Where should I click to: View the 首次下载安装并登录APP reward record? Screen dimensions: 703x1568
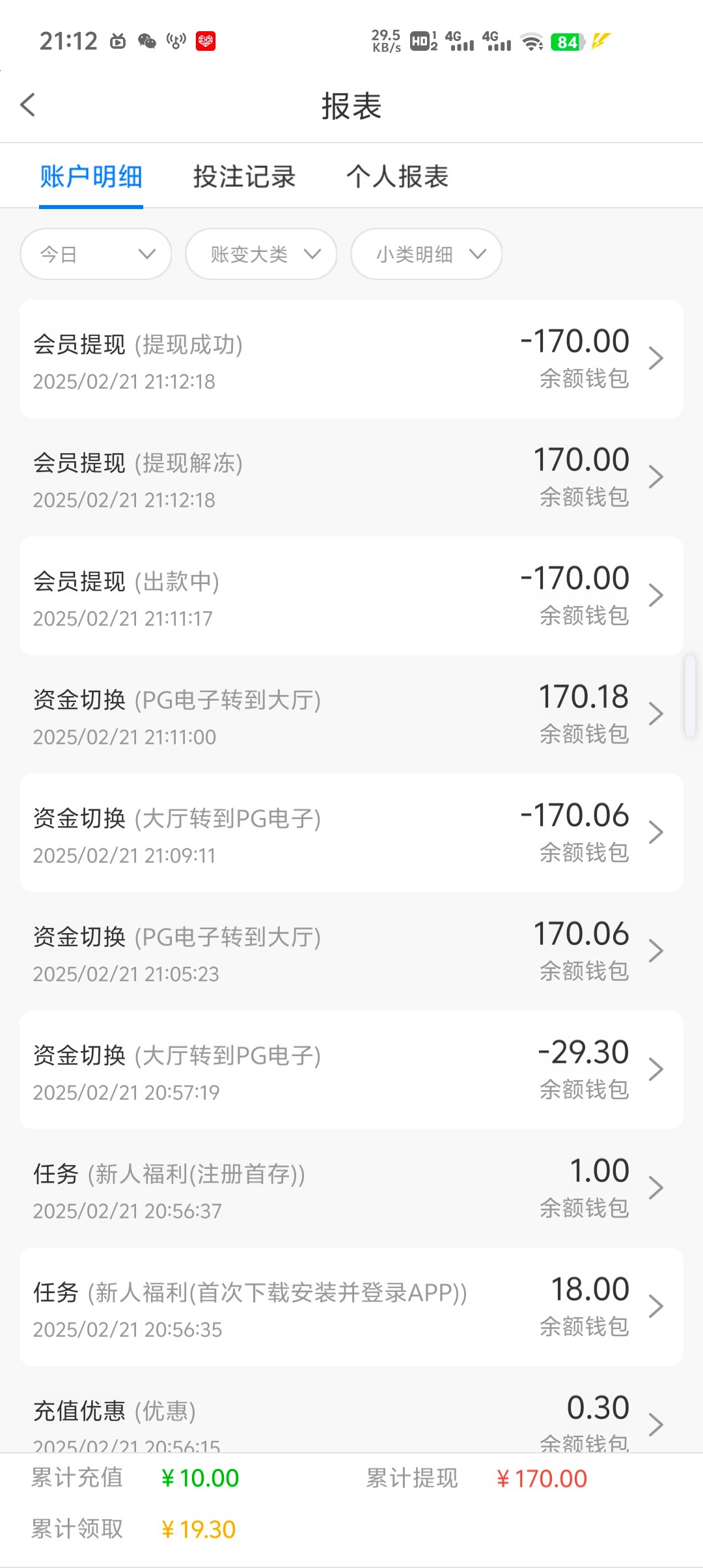tap(351, 1307)
